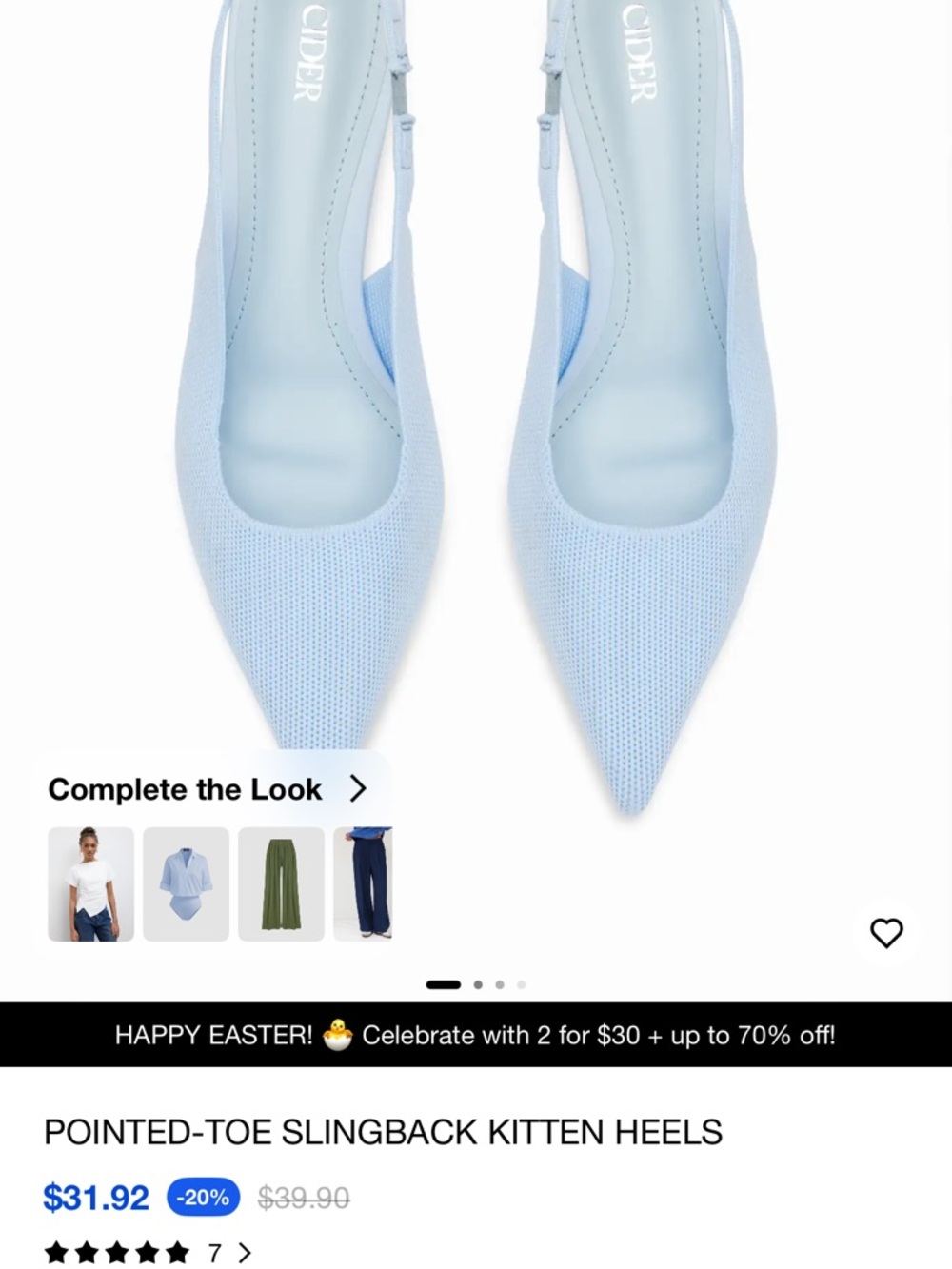Select the POINTED-TOE SLINGBACK KITTEN HEELS title
The height and width of the screenshot is (1269, 952).
click(x=383, y=1132)
